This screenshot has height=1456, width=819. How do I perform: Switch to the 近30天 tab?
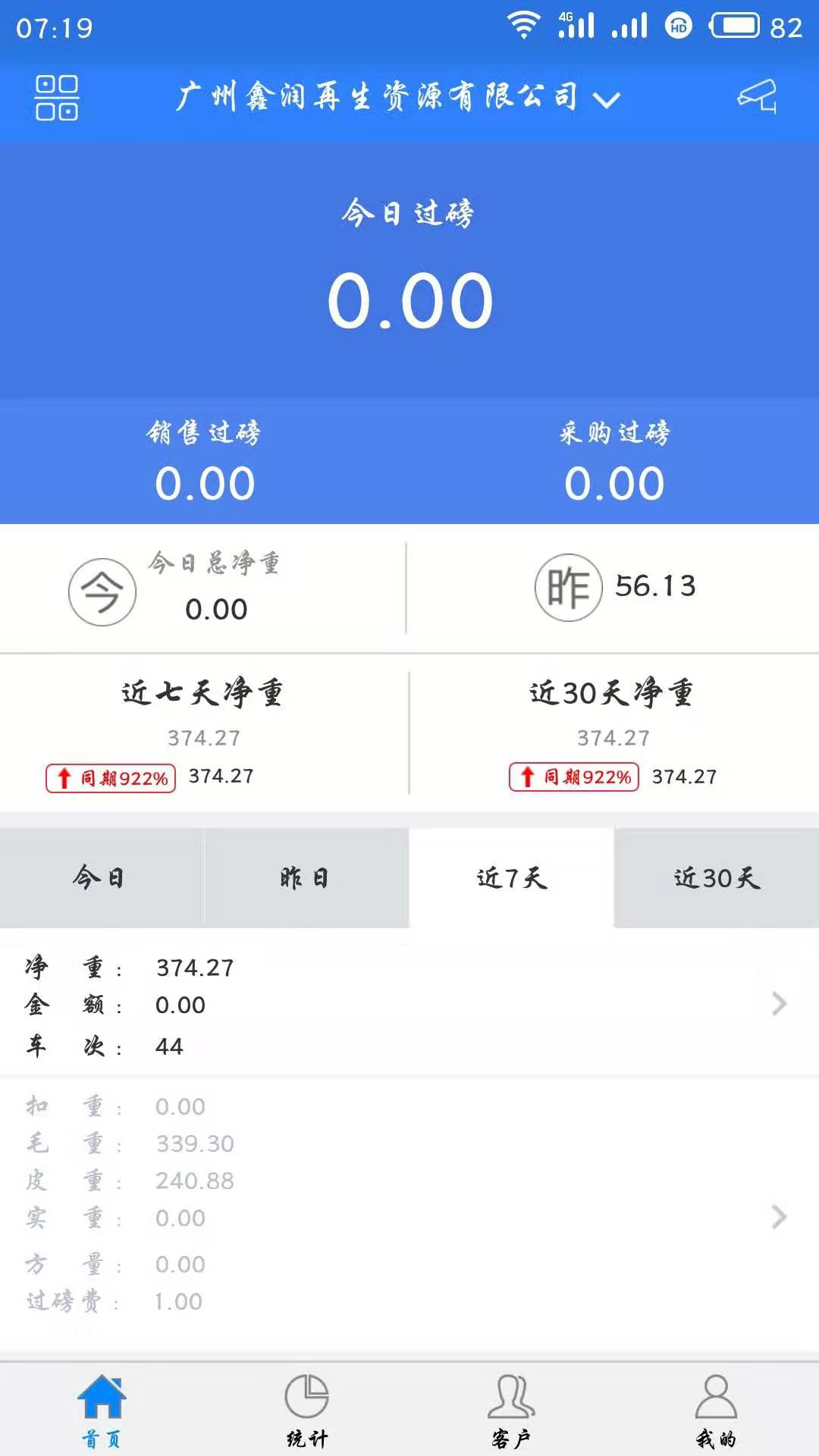coord(717,878)
